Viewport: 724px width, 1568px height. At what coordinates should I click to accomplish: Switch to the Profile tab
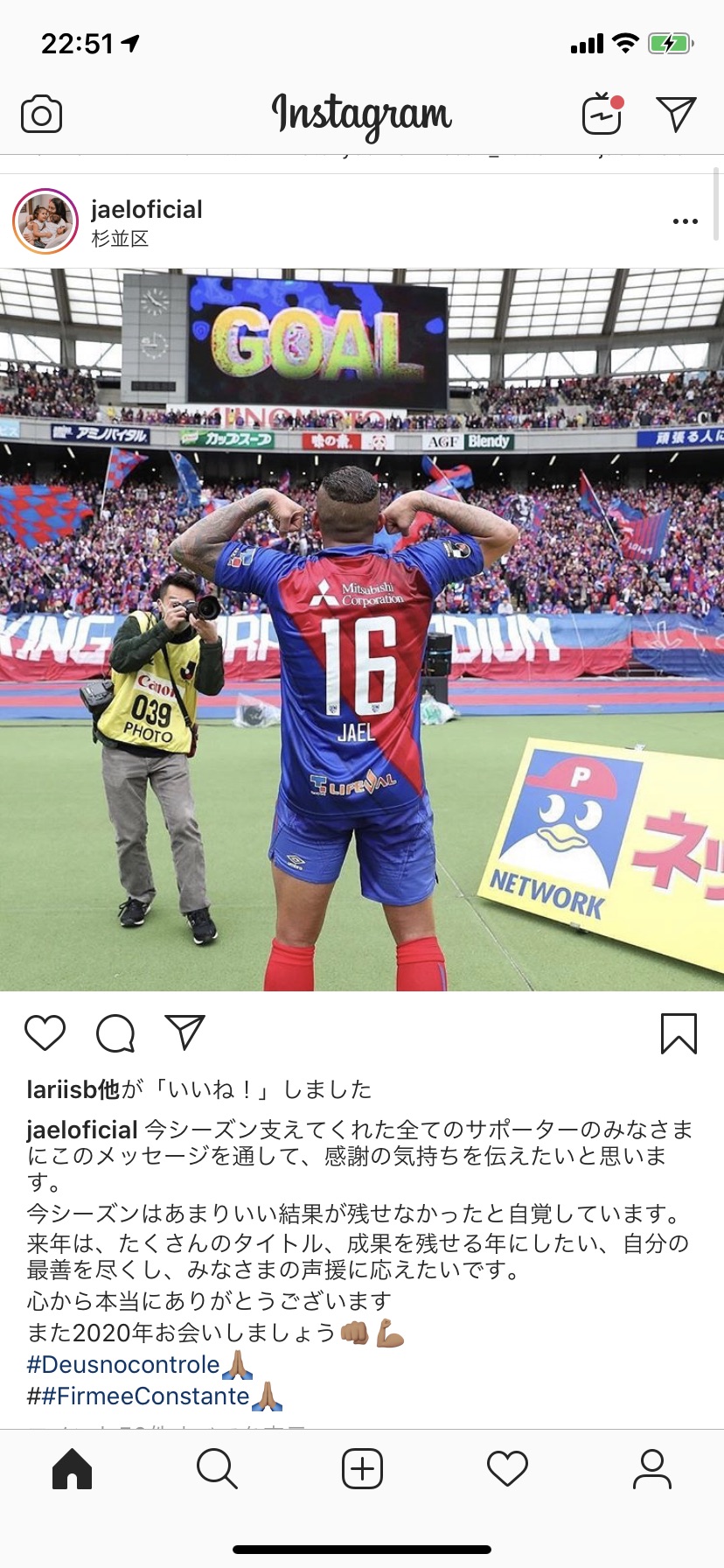652,1469
